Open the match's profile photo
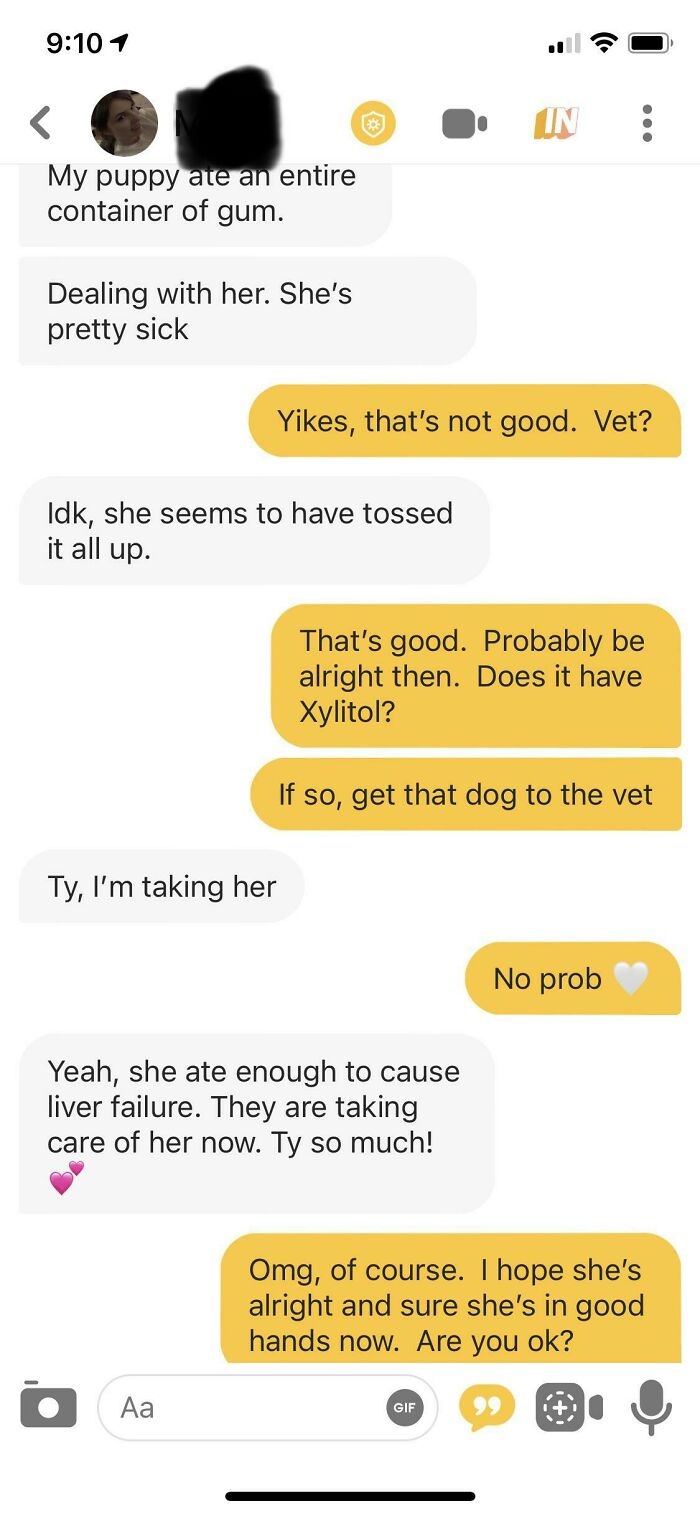 pos(124,123)
